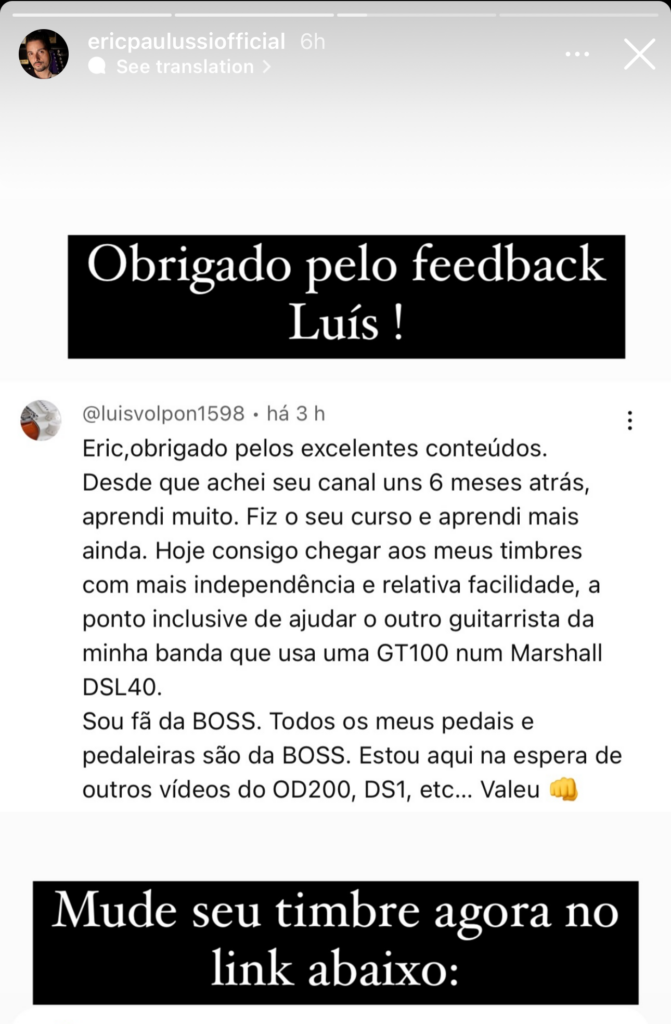
Task: Open ericpaulussiofficial username
Action: 186,42
